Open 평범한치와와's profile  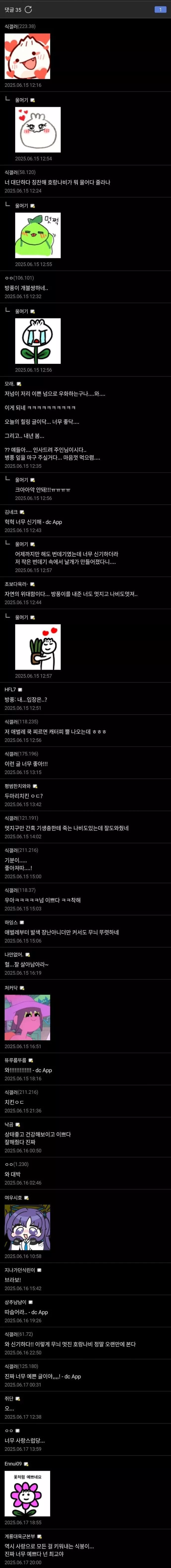coord(18,786)
